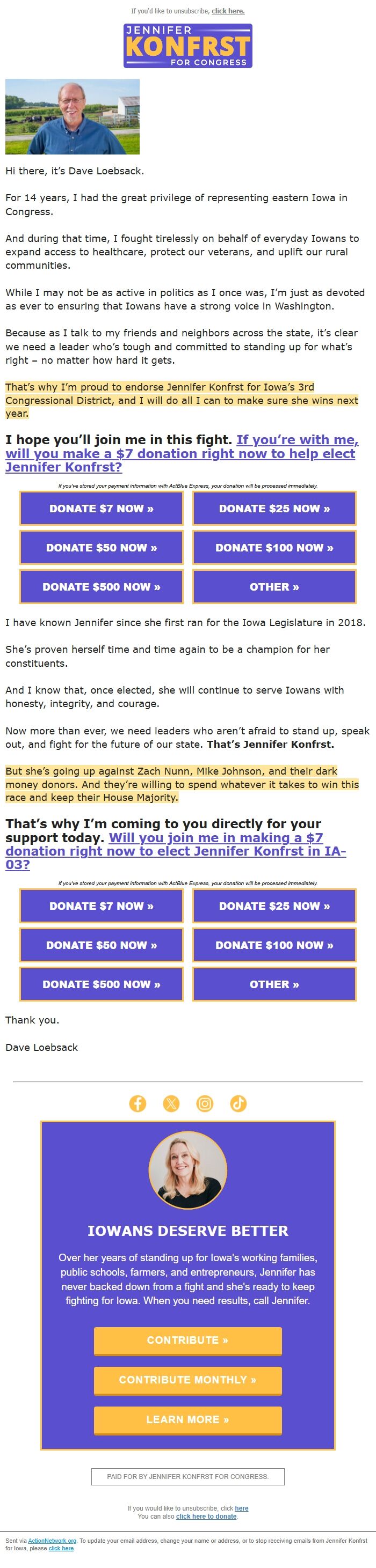Open the TikTok profile icon
The image size is (376, 1568).
pos(238,1103)
